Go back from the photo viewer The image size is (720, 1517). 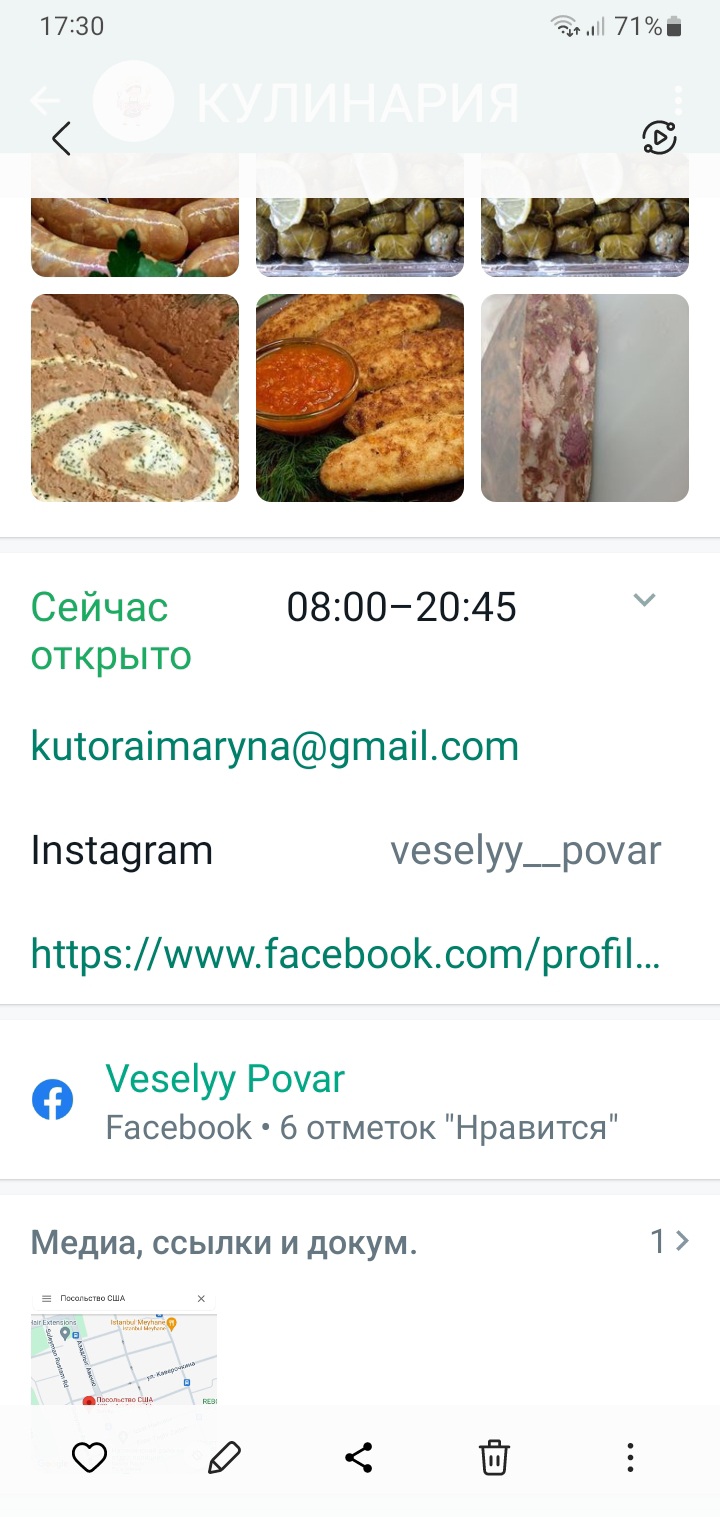pos(62,138)
